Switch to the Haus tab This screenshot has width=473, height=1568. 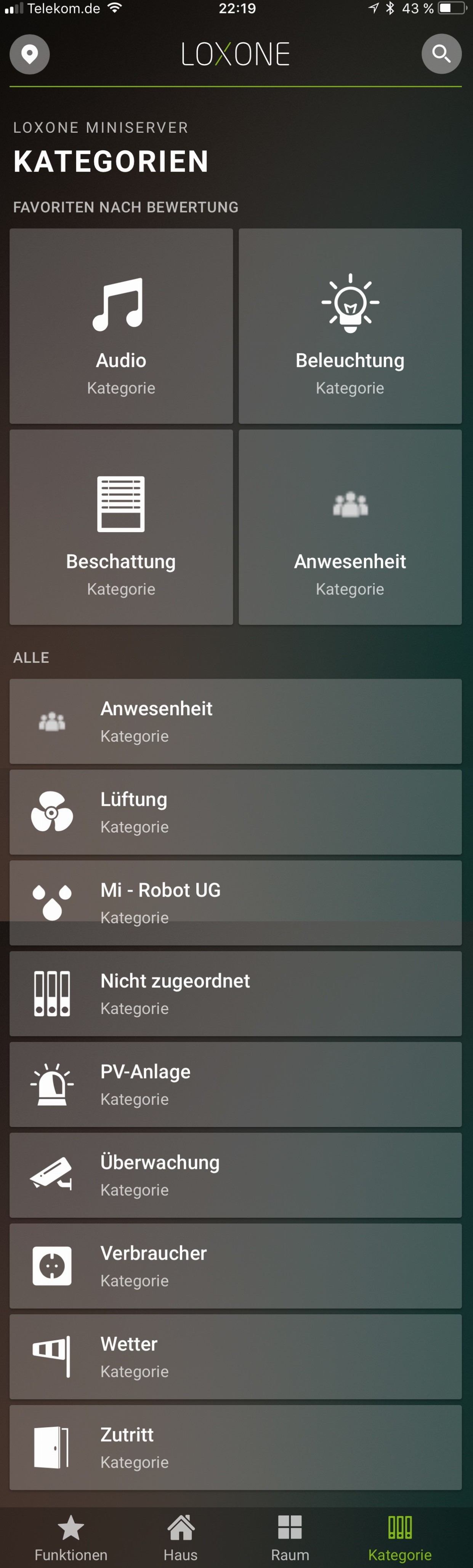[181, 1537]
